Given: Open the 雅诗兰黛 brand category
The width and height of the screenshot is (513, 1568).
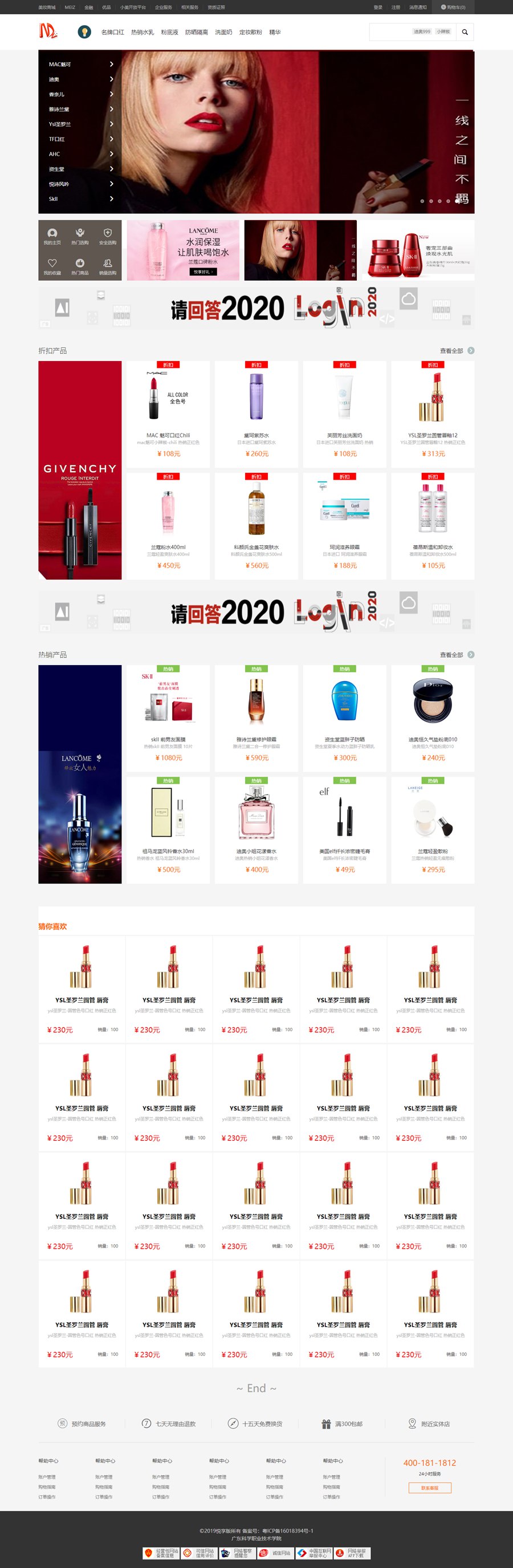Looking at the screenshot, I should click(80, 110).
